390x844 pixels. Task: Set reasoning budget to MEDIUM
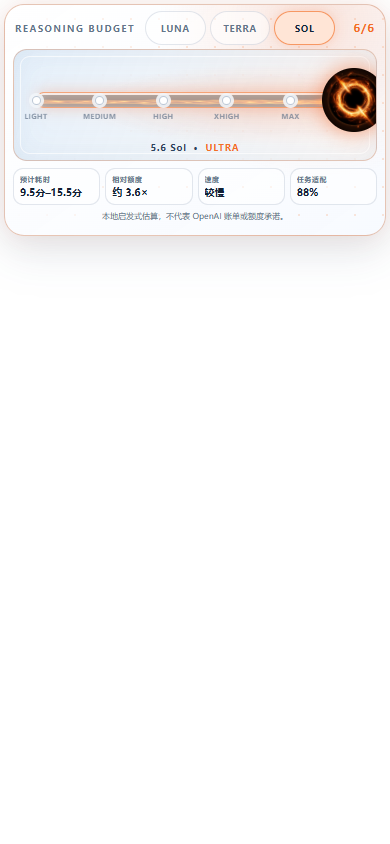(x=100, y=101)
